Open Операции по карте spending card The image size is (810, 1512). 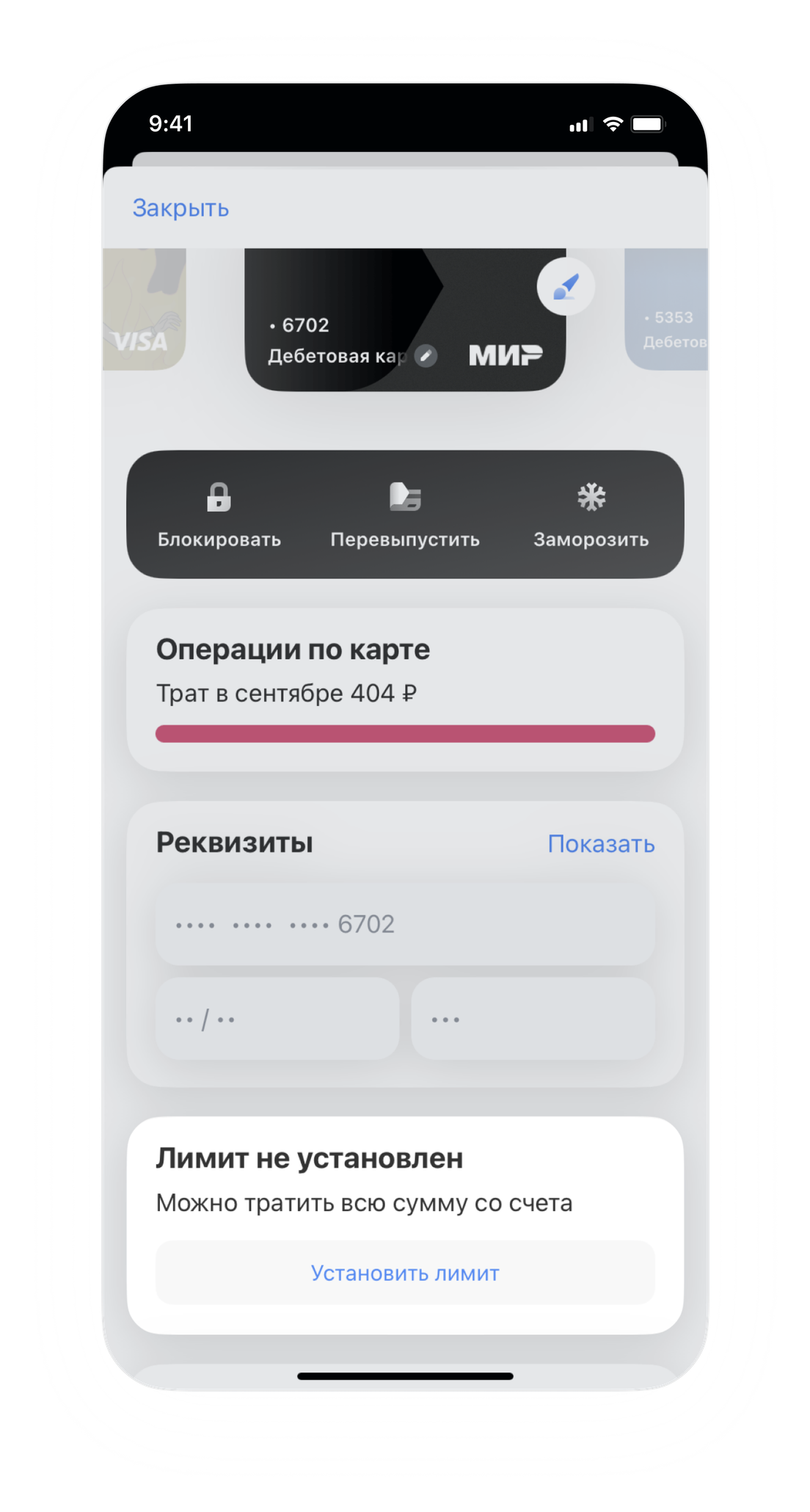pos(405,690)
